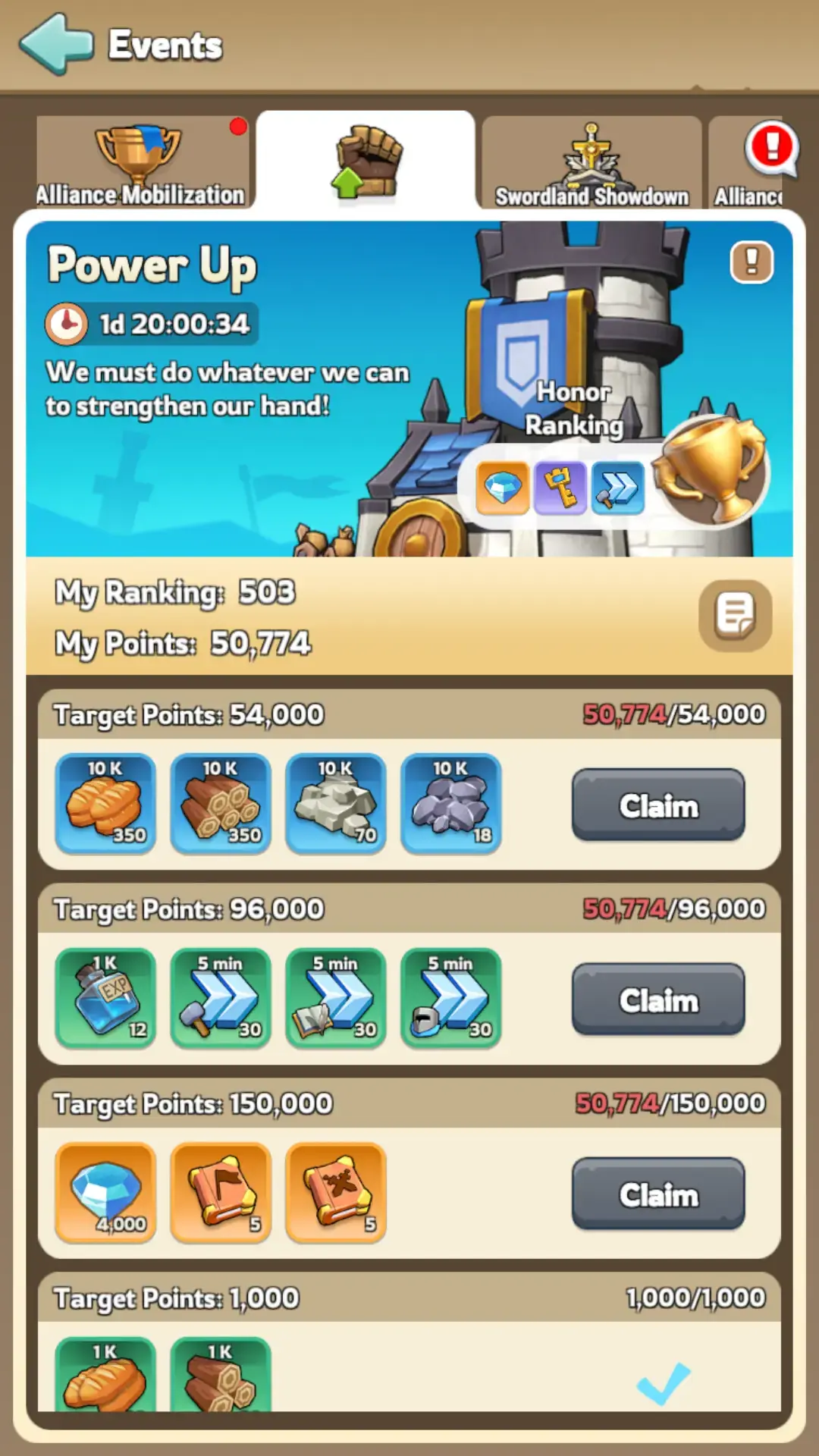Claim the 96,000 target points reward

[658, 999]
